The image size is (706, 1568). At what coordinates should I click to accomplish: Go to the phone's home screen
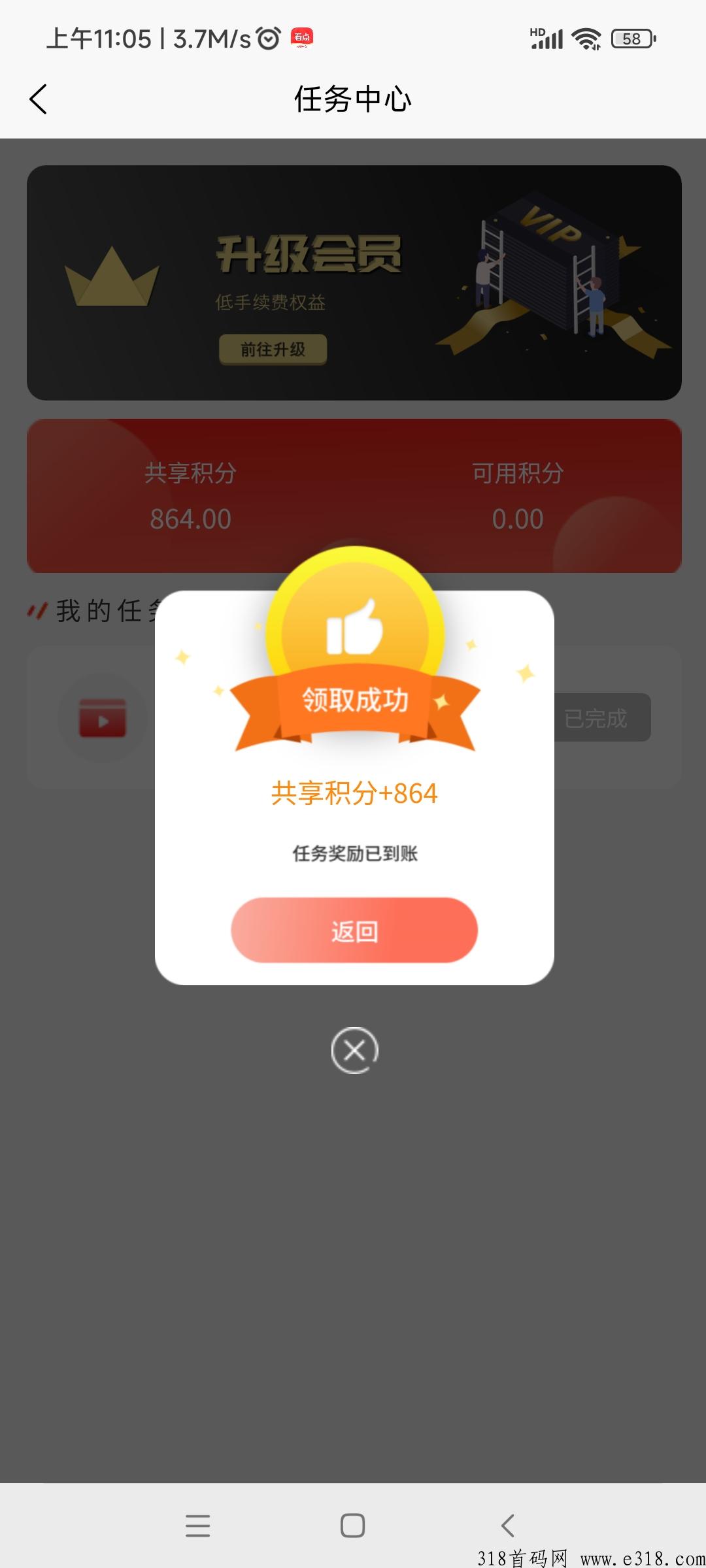pos(352,1526)
